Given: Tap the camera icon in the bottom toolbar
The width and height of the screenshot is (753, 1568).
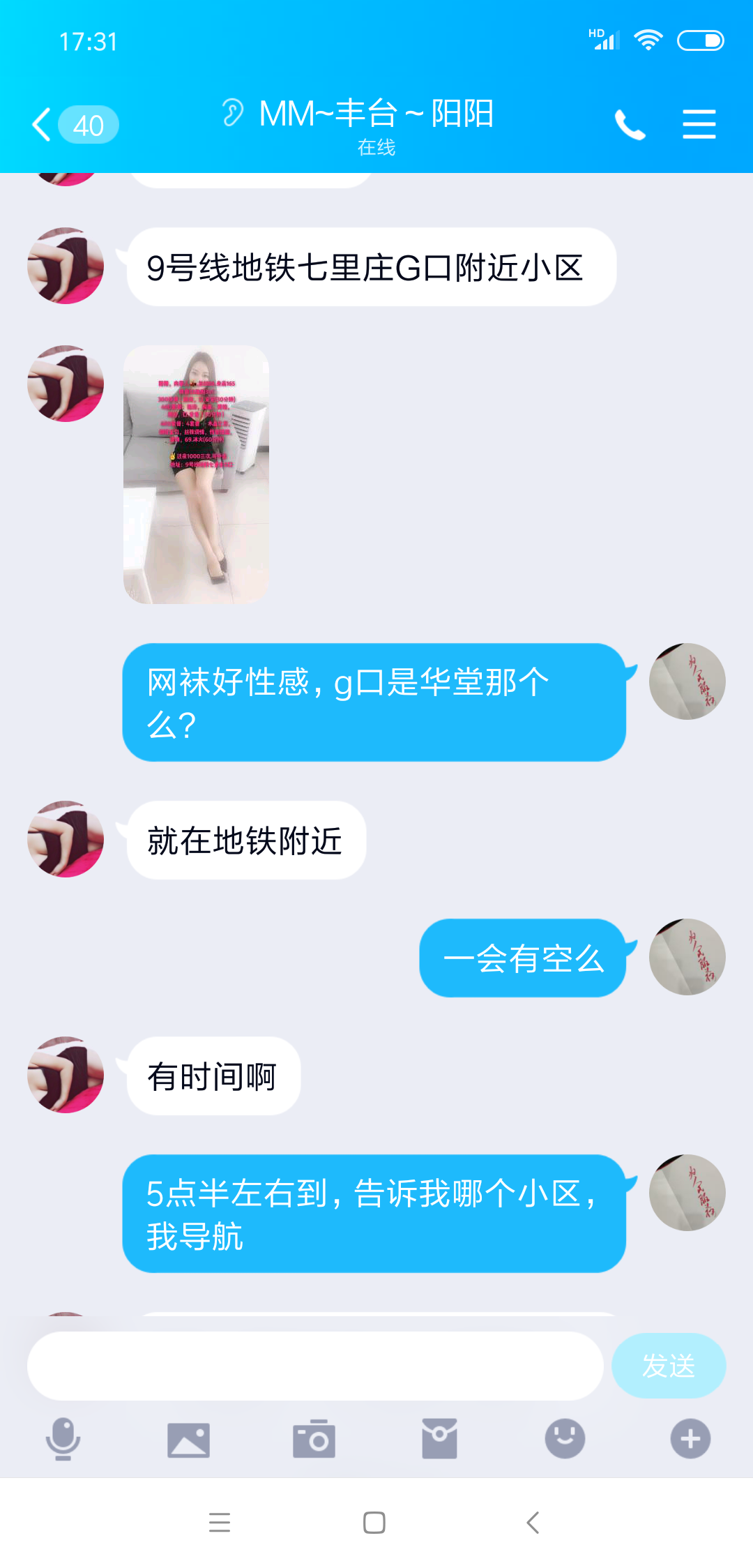Looking at the screenshot, I should point(314,1438).
